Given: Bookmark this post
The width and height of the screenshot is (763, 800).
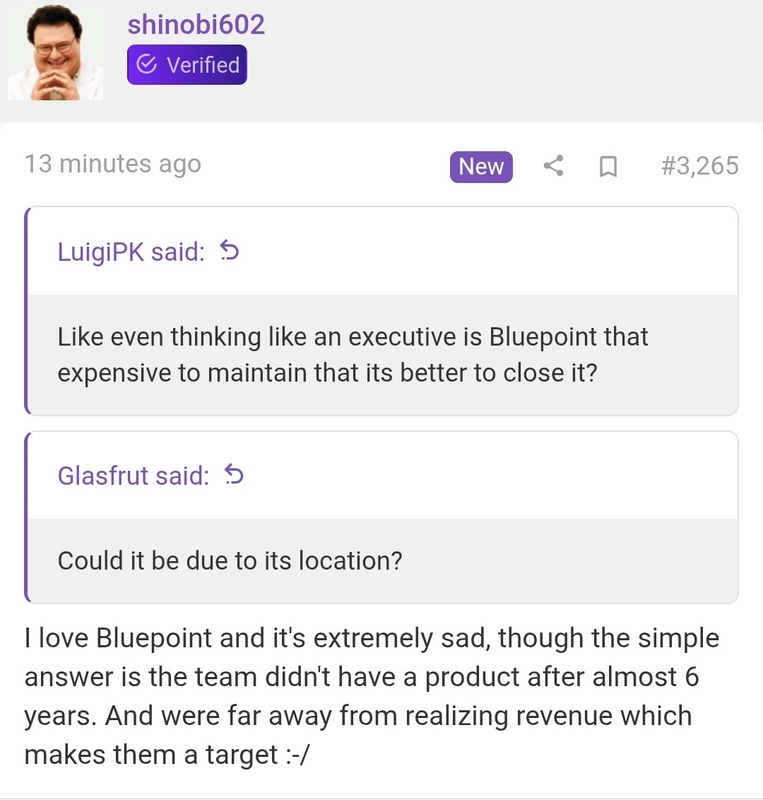Looking at the screenshot, I should pyautogui.click(x=607, y=167).
